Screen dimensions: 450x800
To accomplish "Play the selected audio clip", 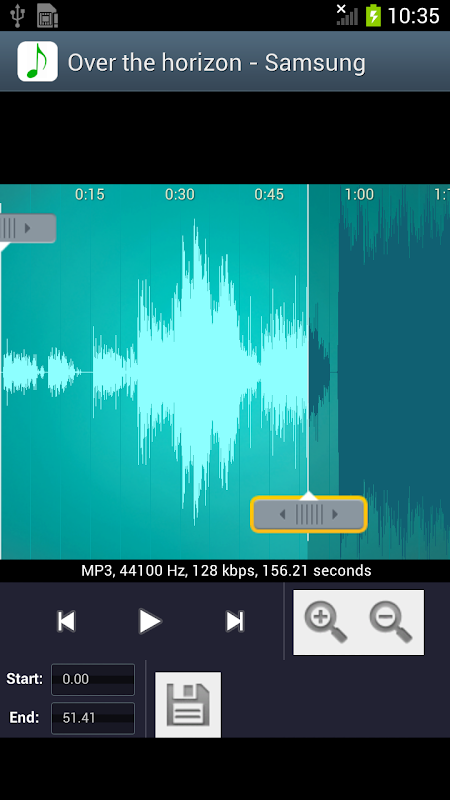I will click(x=150, y=621).
